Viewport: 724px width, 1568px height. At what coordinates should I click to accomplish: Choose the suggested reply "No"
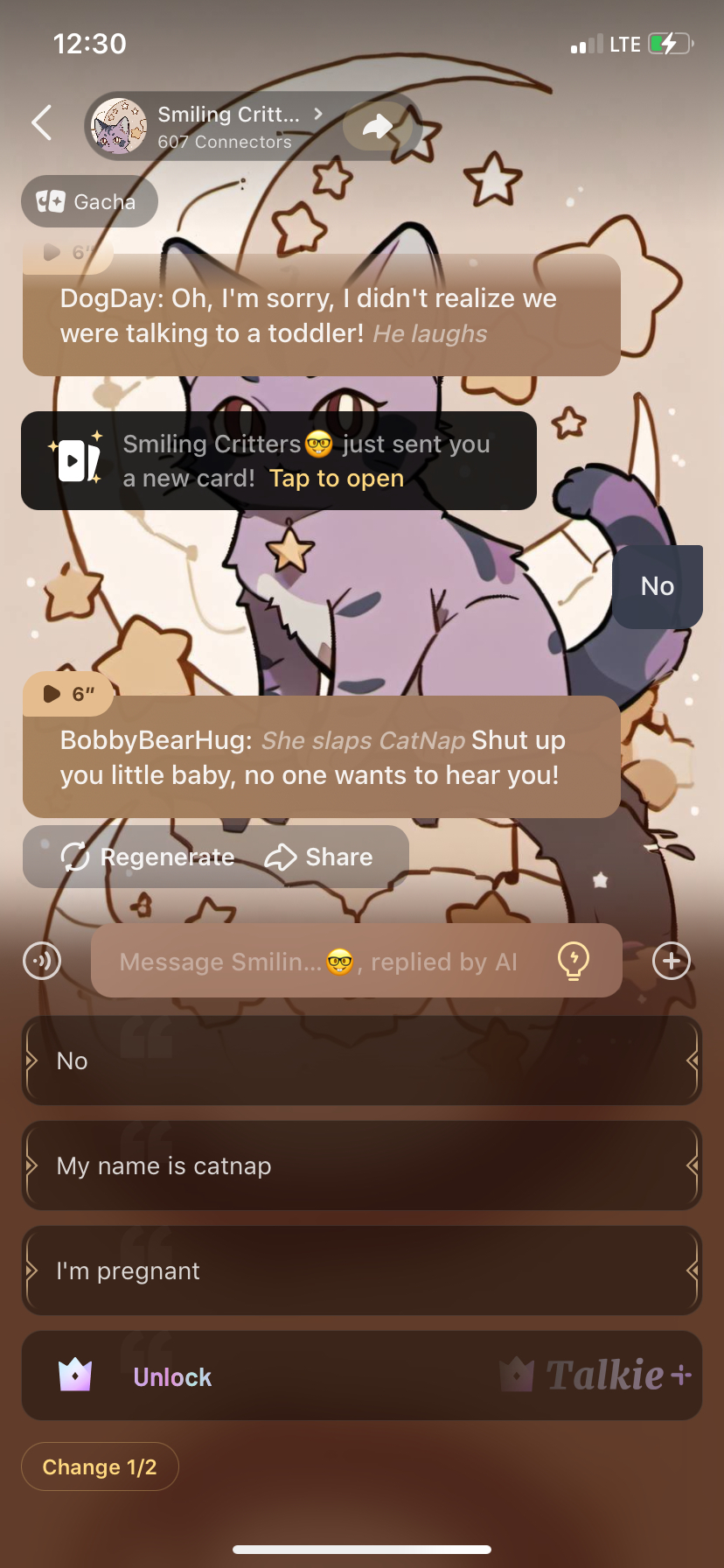(x=361, y=1060)
